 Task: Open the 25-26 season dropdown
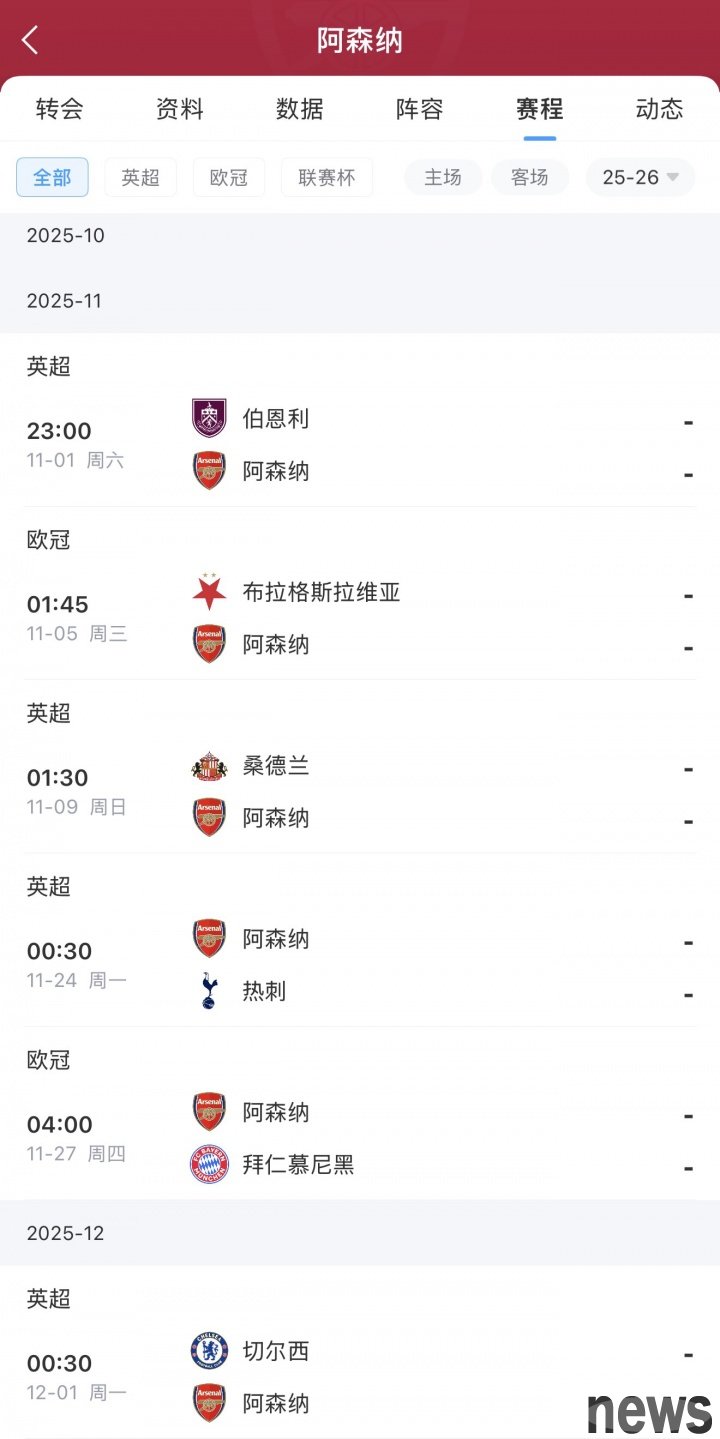click(640, 177)
